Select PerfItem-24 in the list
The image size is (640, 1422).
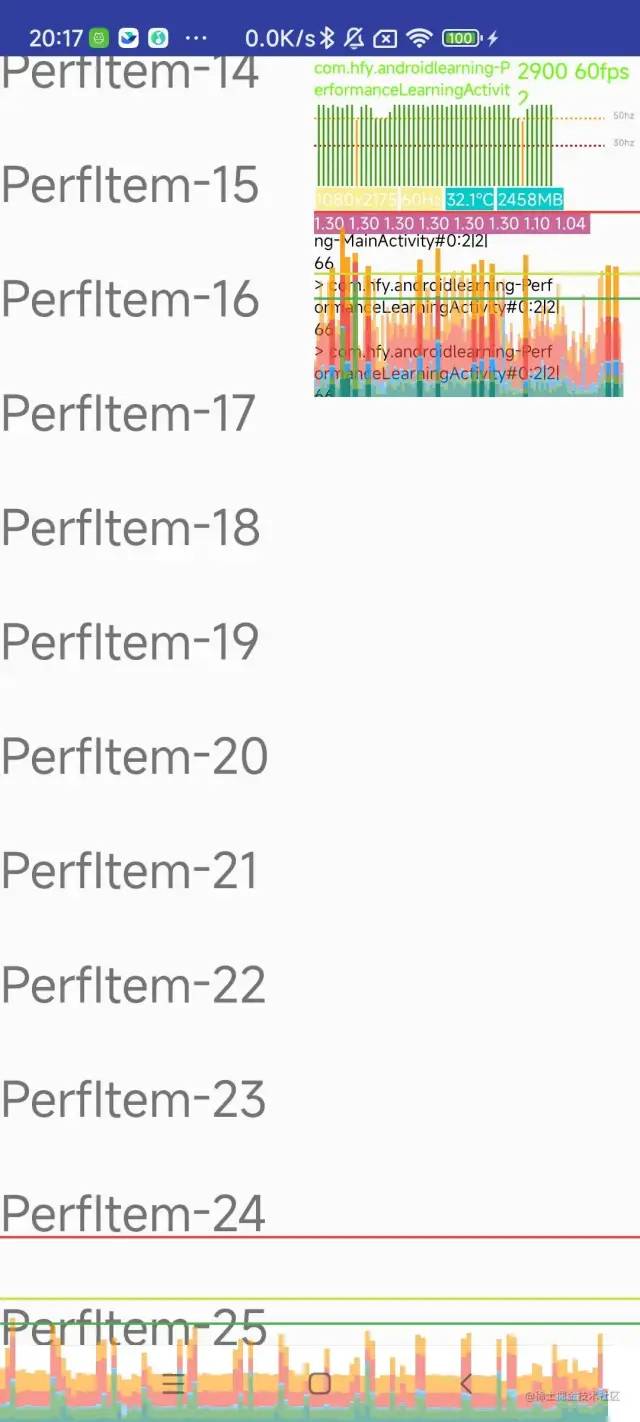point(134,1214)
